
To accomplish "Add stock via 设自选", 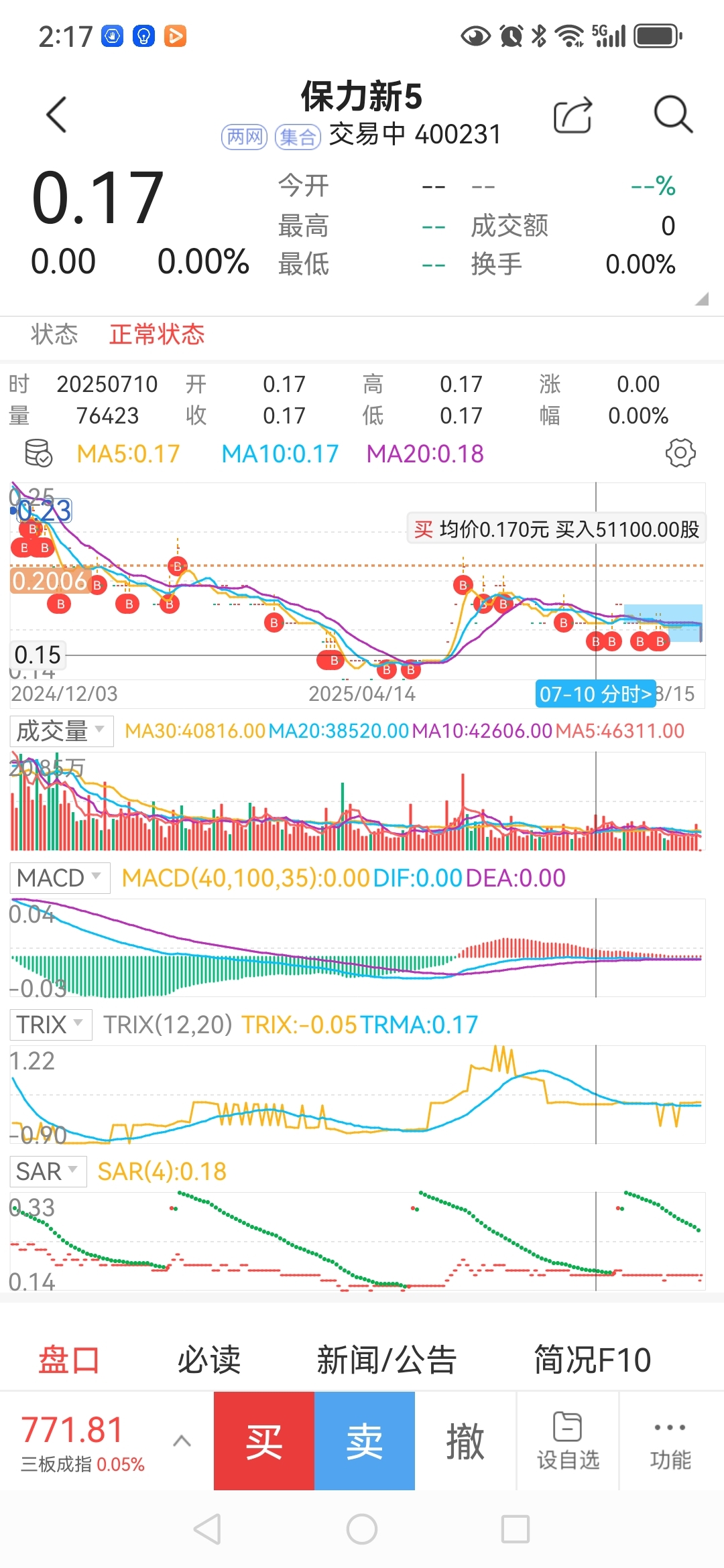I will (x=568, y=1441).
